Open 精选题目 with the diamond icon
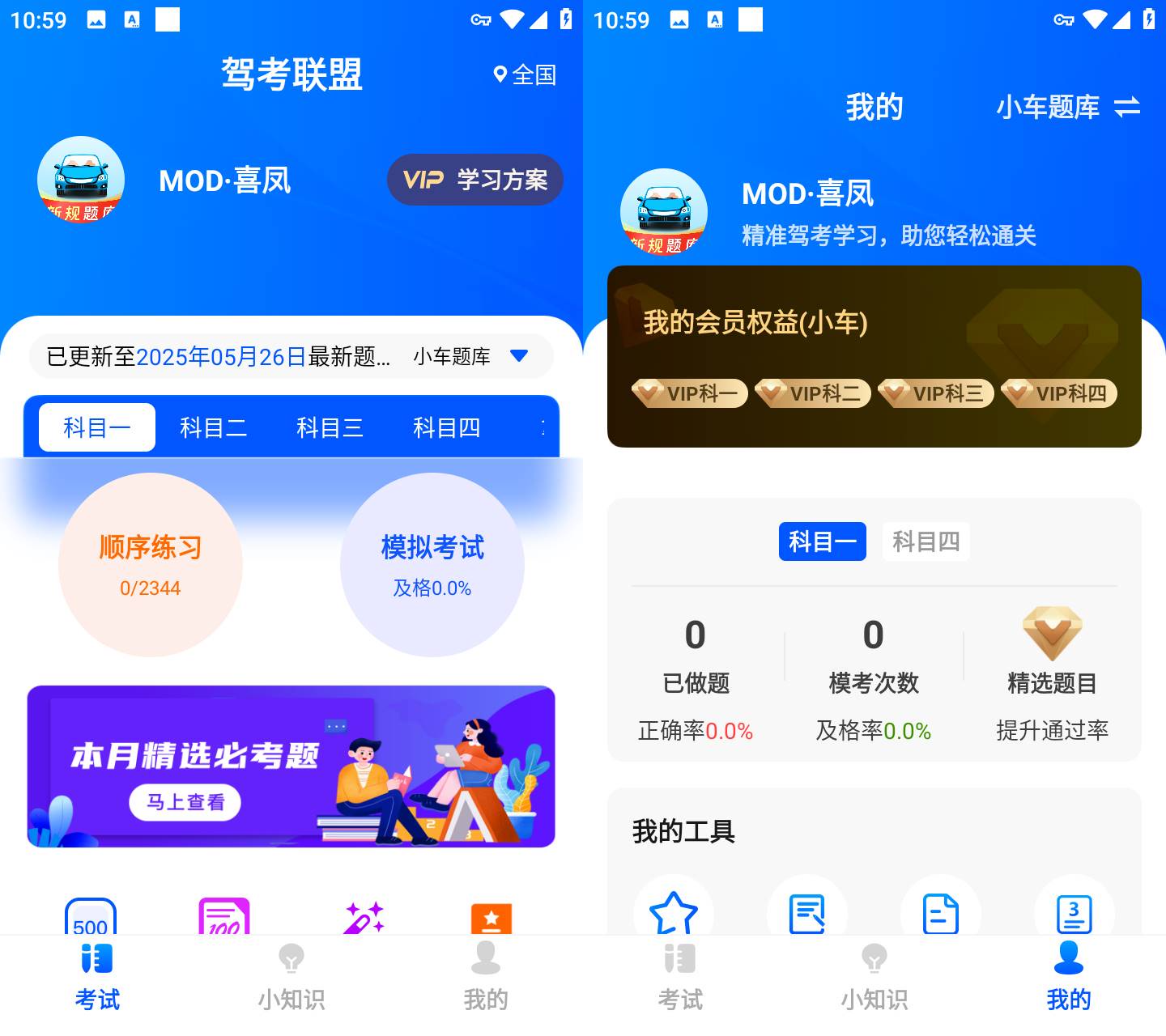This screenshot has height=1036, width=1166. [x=1052, y=660]
